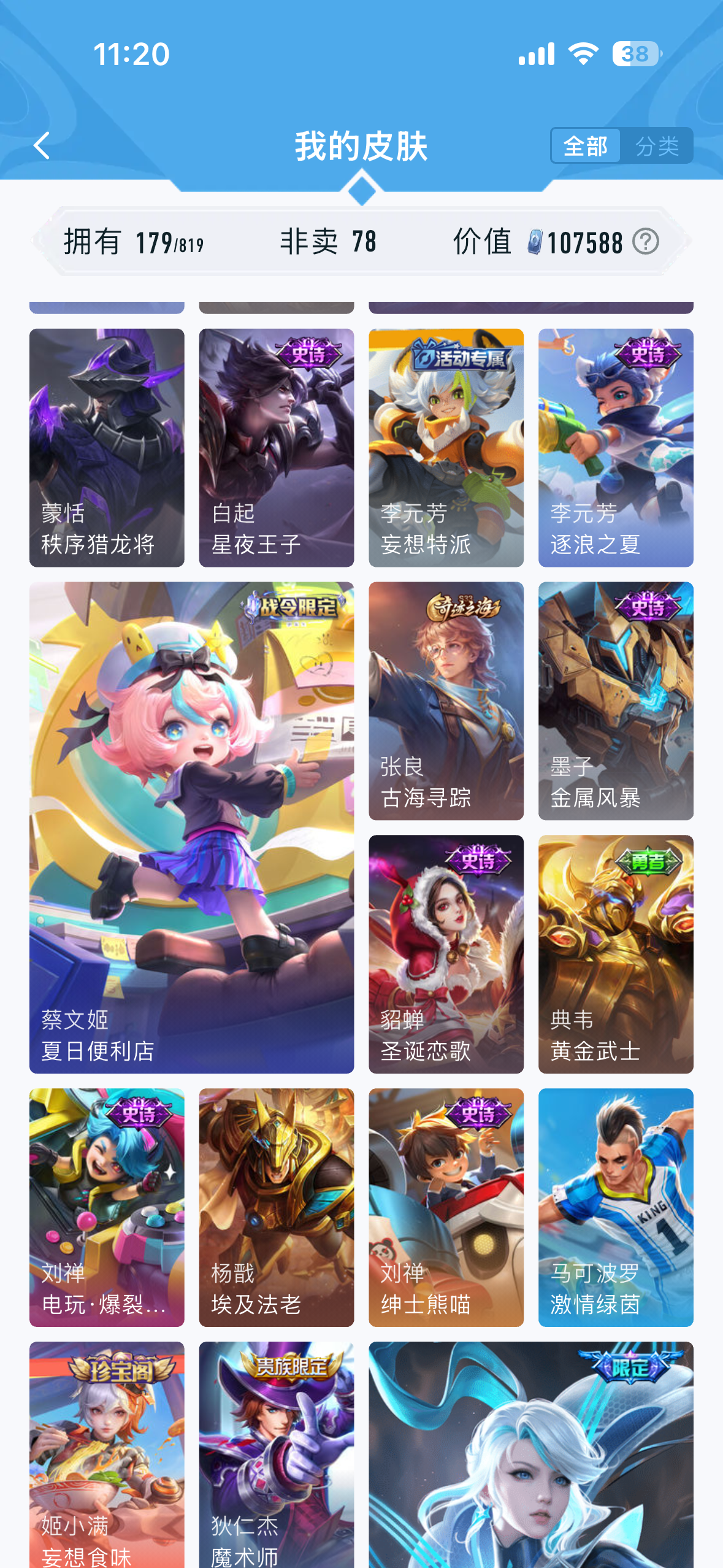View 刘禅 绅士熊喵 skin
This screenshot has width=723, height=1568.
point(446,1208)
